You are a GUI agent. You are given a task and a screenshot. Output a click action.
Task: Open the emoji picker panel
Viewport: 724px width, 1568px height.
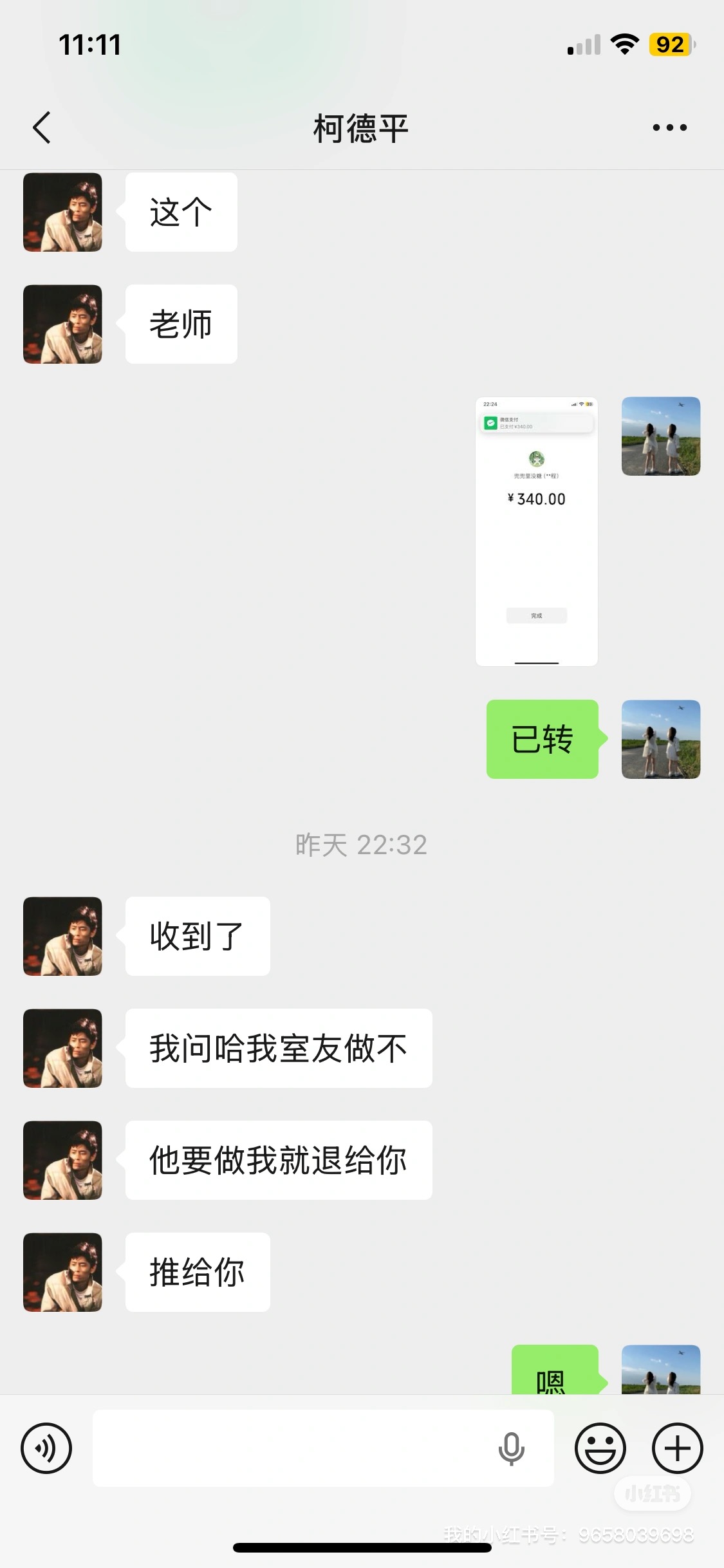point(601,1449)
